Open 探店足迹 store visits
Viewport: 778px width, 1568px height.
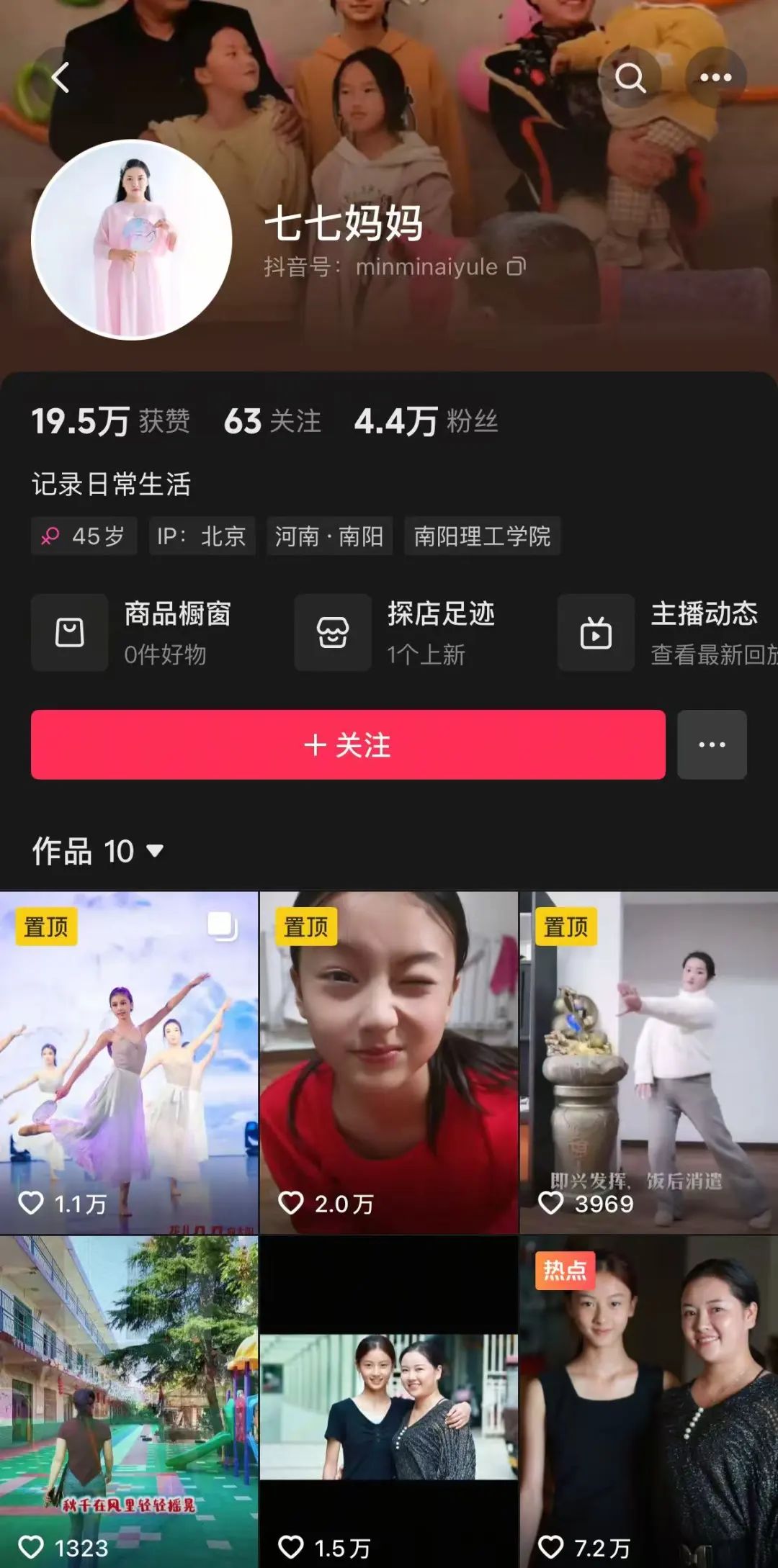(395, 633)
